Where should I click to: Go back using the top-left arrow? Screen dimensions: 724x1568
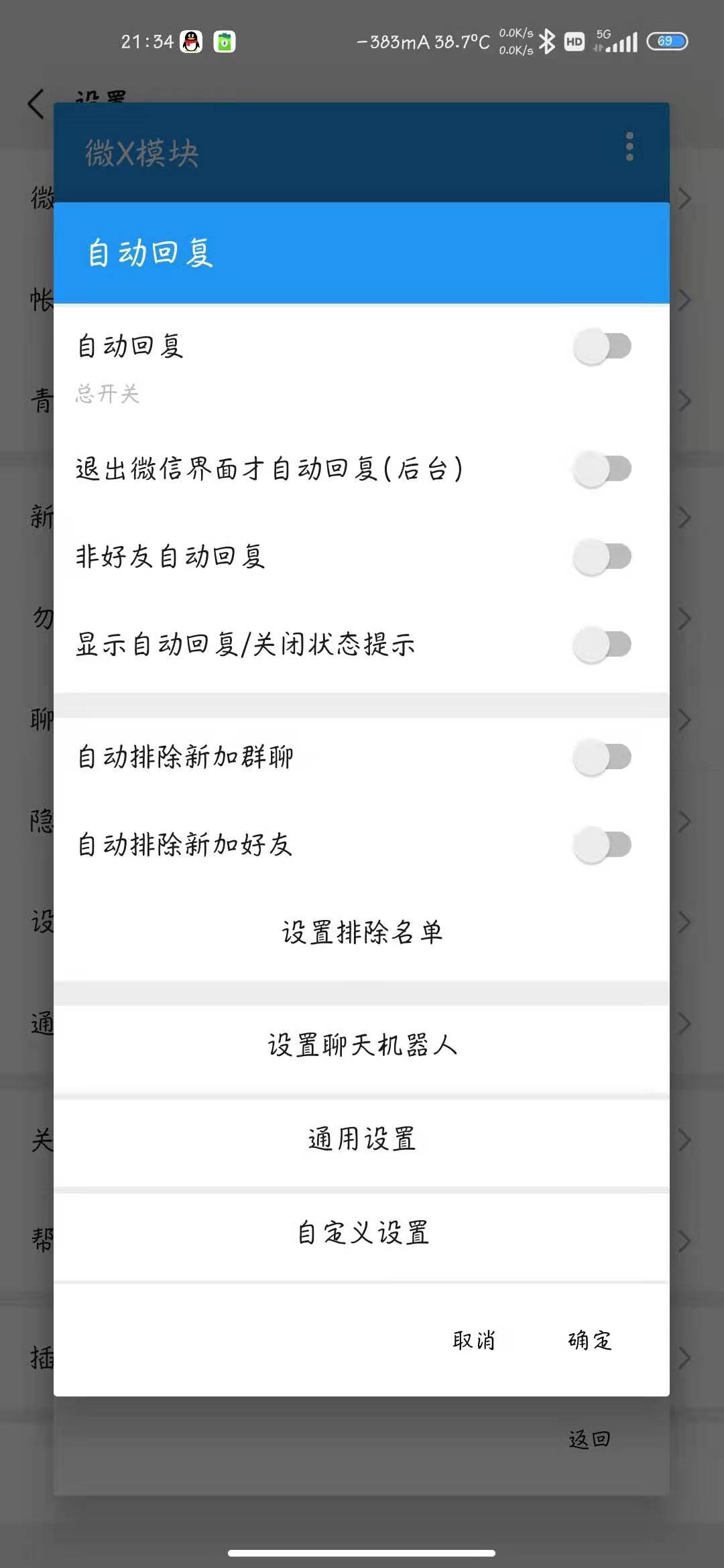pyautogui.click(x=36, y=104)
